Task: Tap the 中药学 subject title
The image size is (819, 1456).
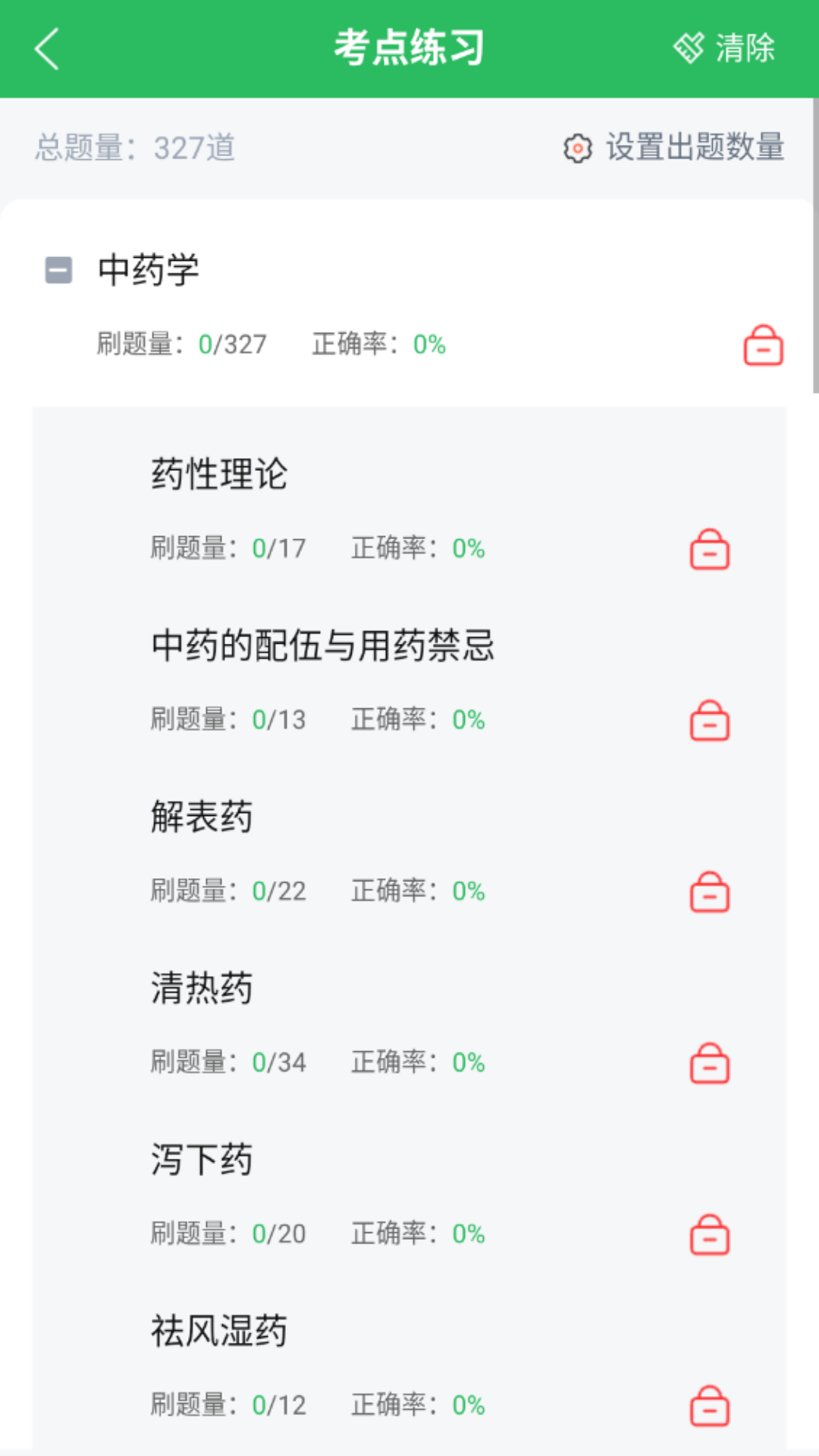Action: coord(147,268)
